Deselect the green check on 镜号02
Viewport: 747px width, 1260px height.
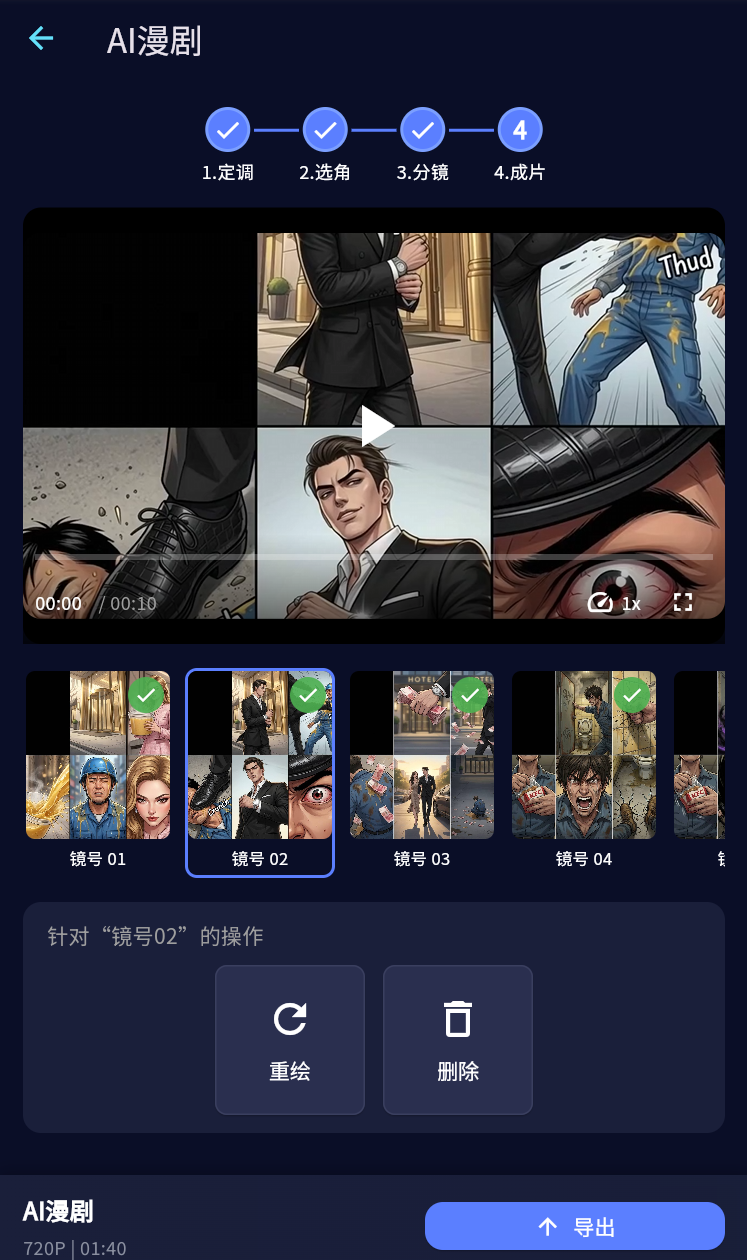point(307,695)
